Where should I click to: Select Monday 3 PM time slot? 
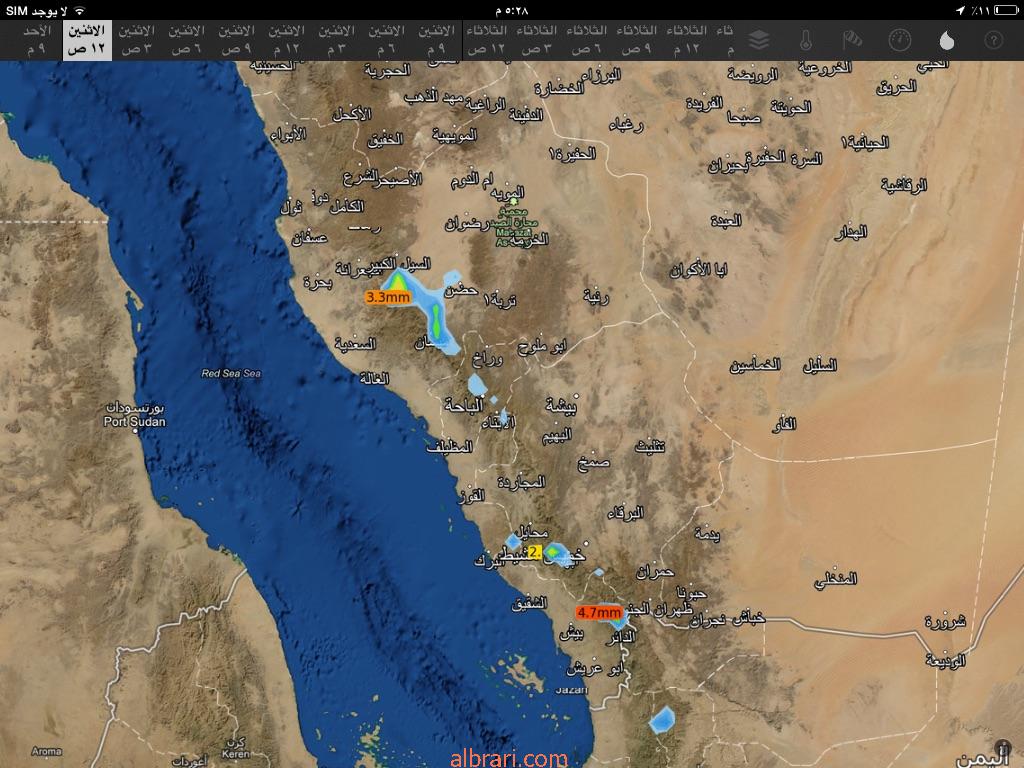(336, 40)
